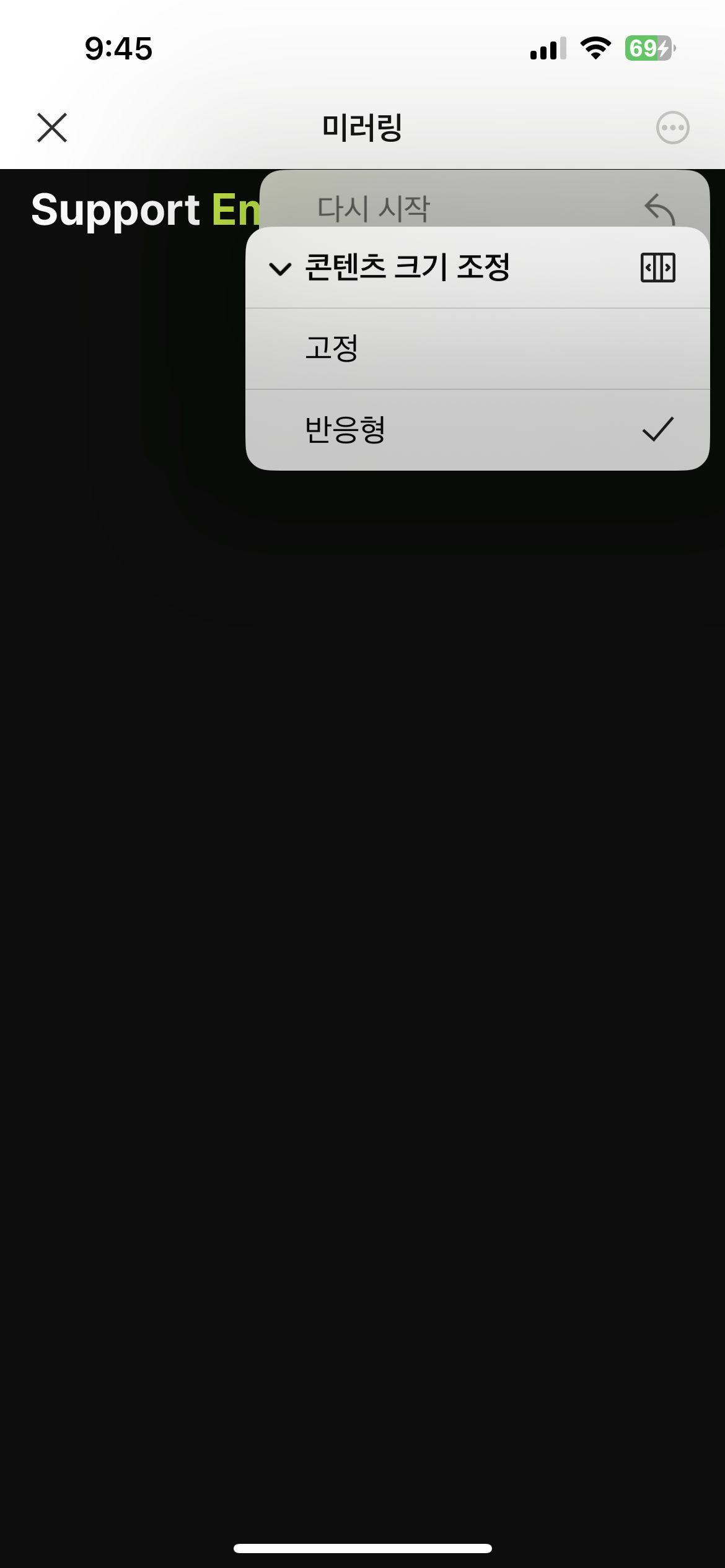Tap the more options ellipsis button
725x1568 pixels.
point(672,128)
